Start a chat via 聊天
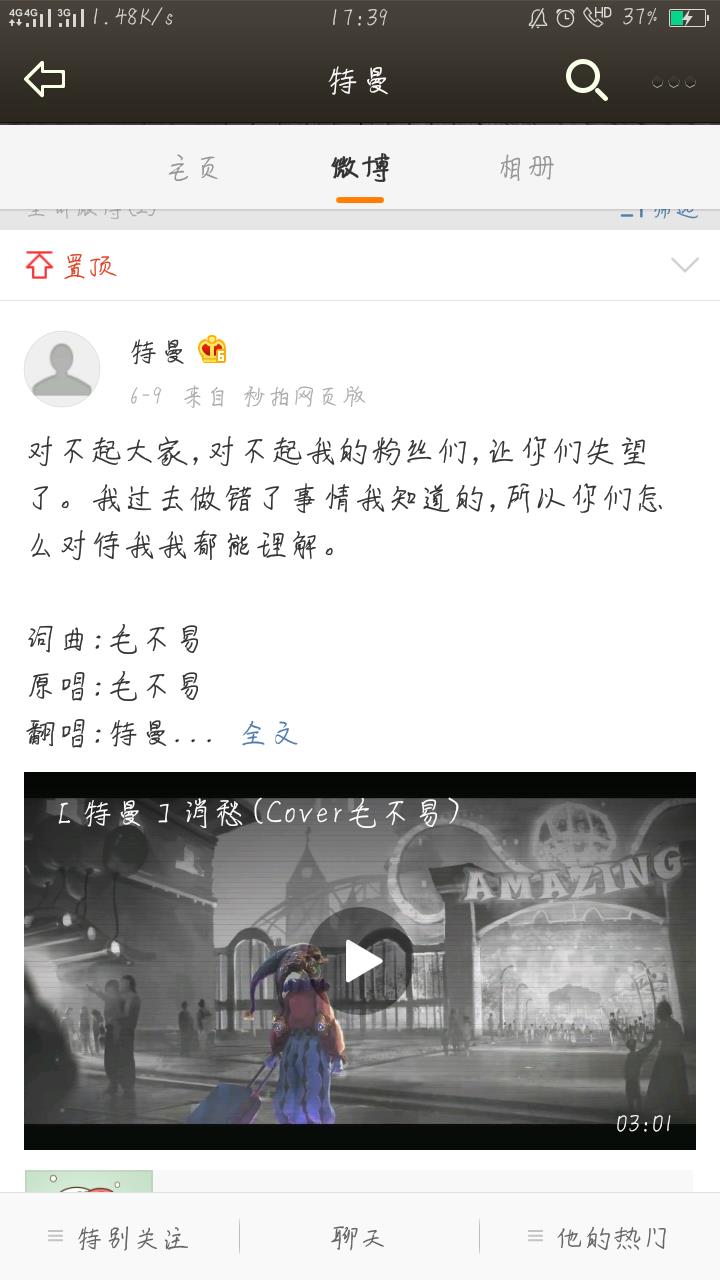Screen dimensions: 720x1280 [x=358, y=1238]
